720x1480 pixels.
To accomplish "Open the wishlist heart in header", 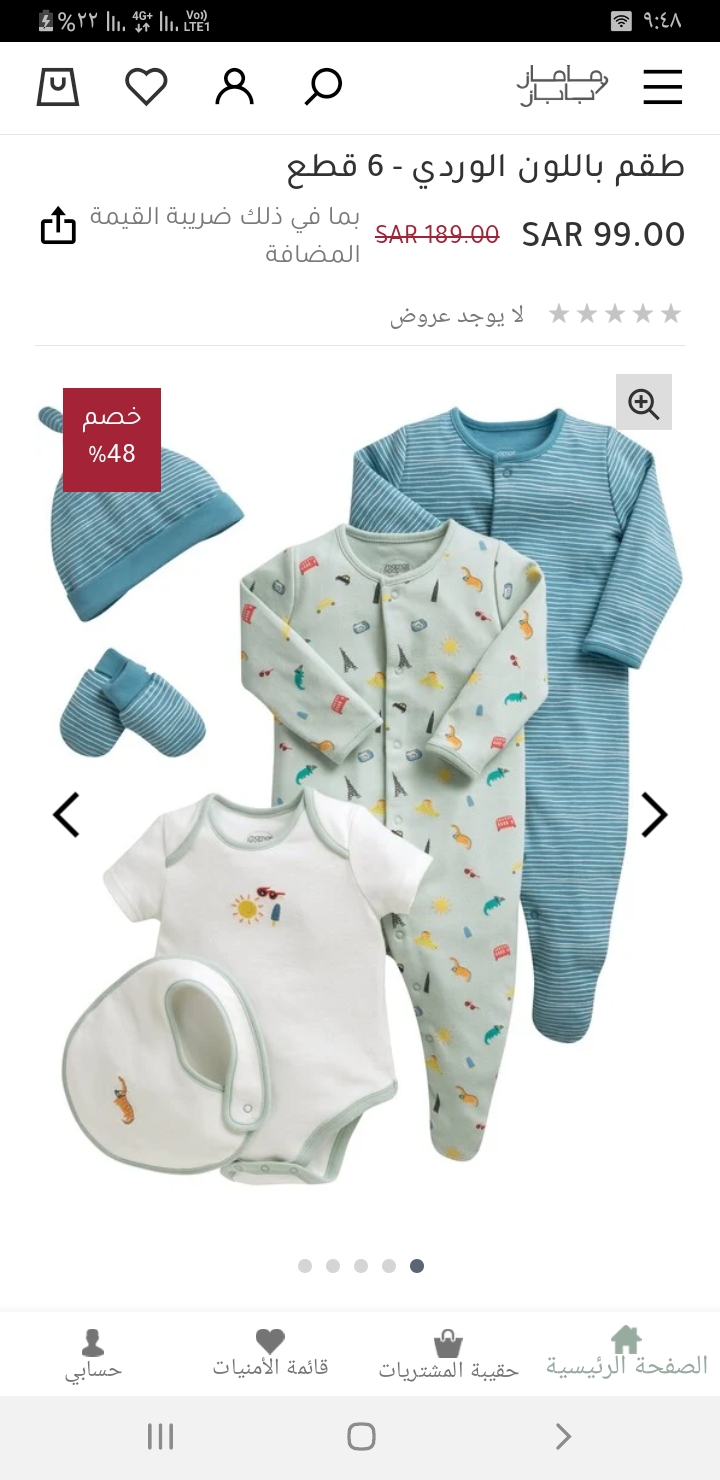I will [x=146, y=87].
